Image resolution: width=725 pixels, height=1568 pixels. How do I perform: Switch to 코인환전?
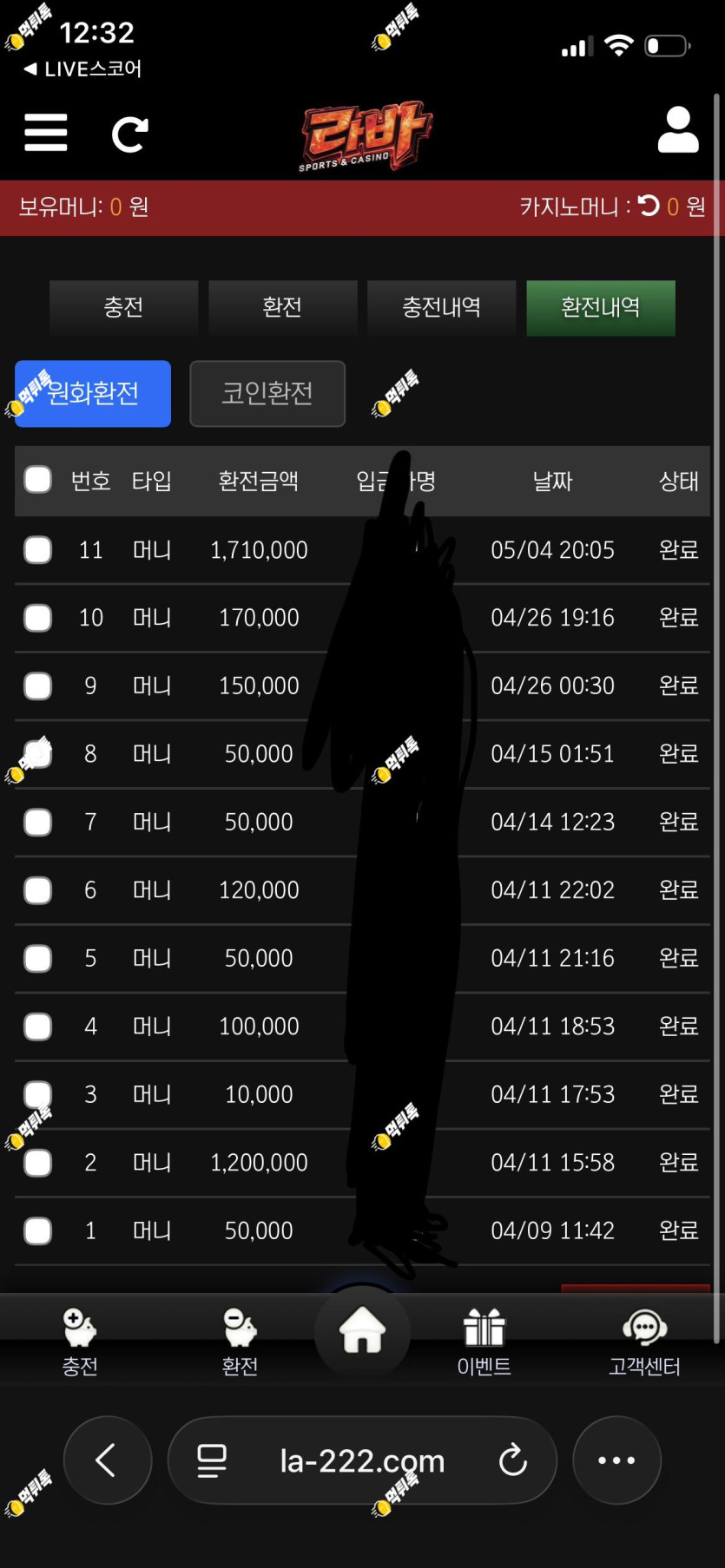click(267, 393)
